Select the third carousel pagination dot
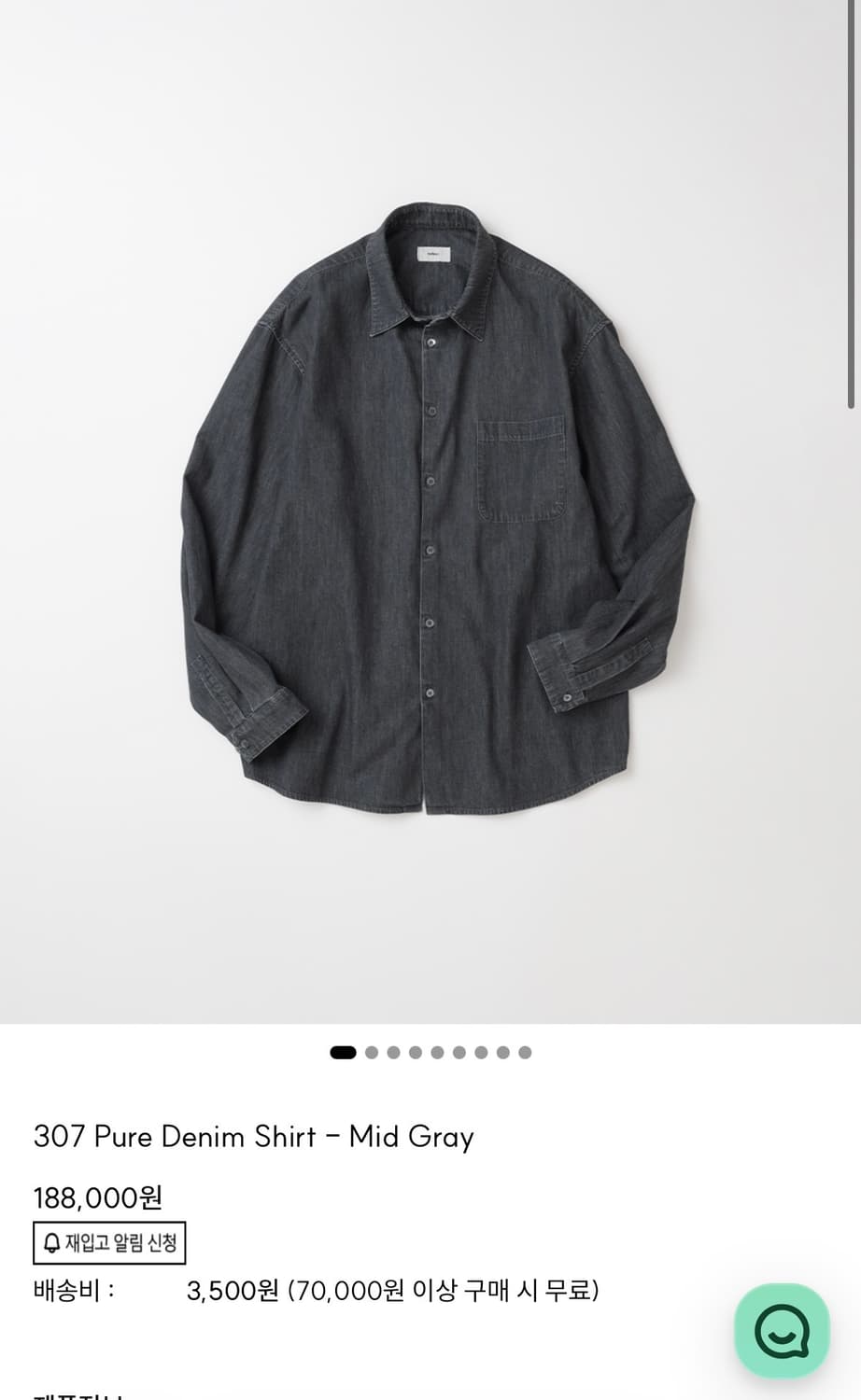The image size is (861, 1400). pyautogui.click(x=394, y=1053)
